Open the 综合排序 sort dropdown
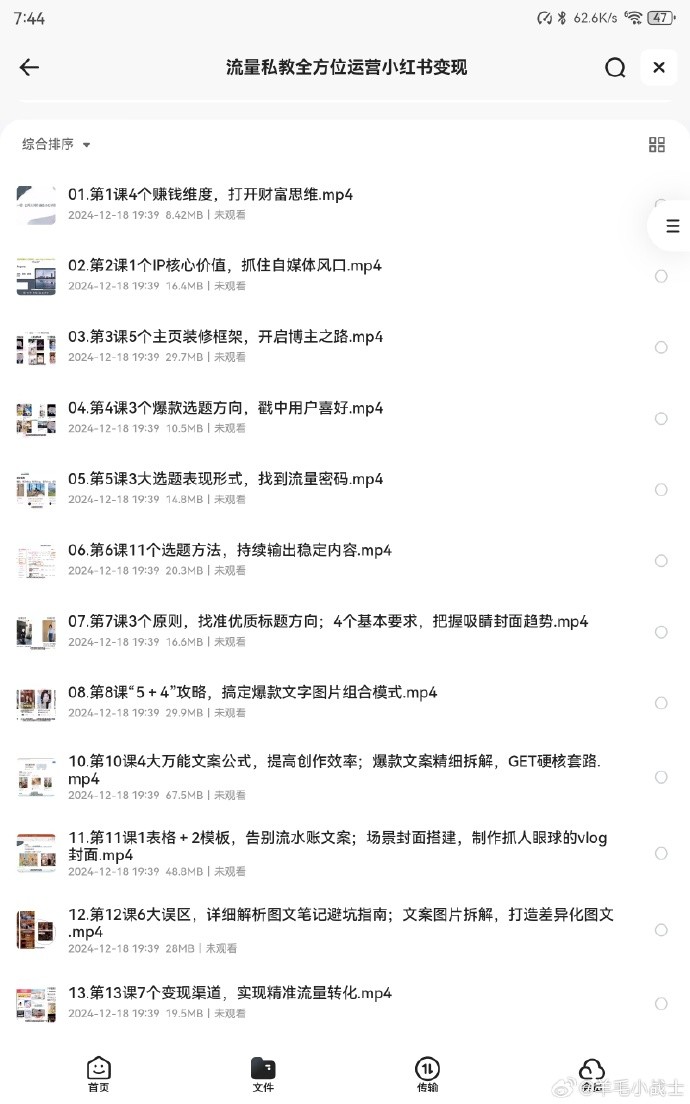This screenshot has width=690, height=1104. coord(57,145)
